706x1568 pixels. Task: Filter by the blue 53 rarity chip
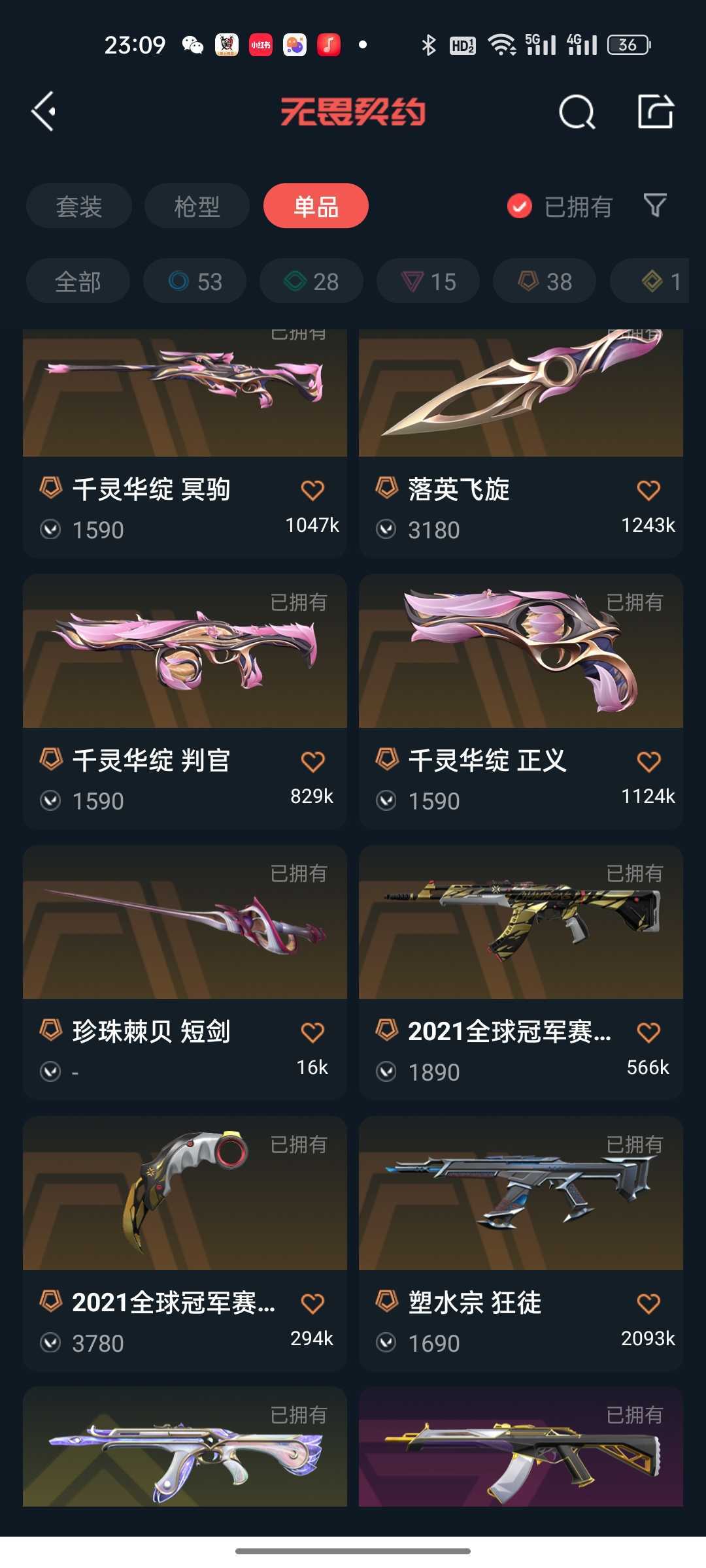[195, 281]
